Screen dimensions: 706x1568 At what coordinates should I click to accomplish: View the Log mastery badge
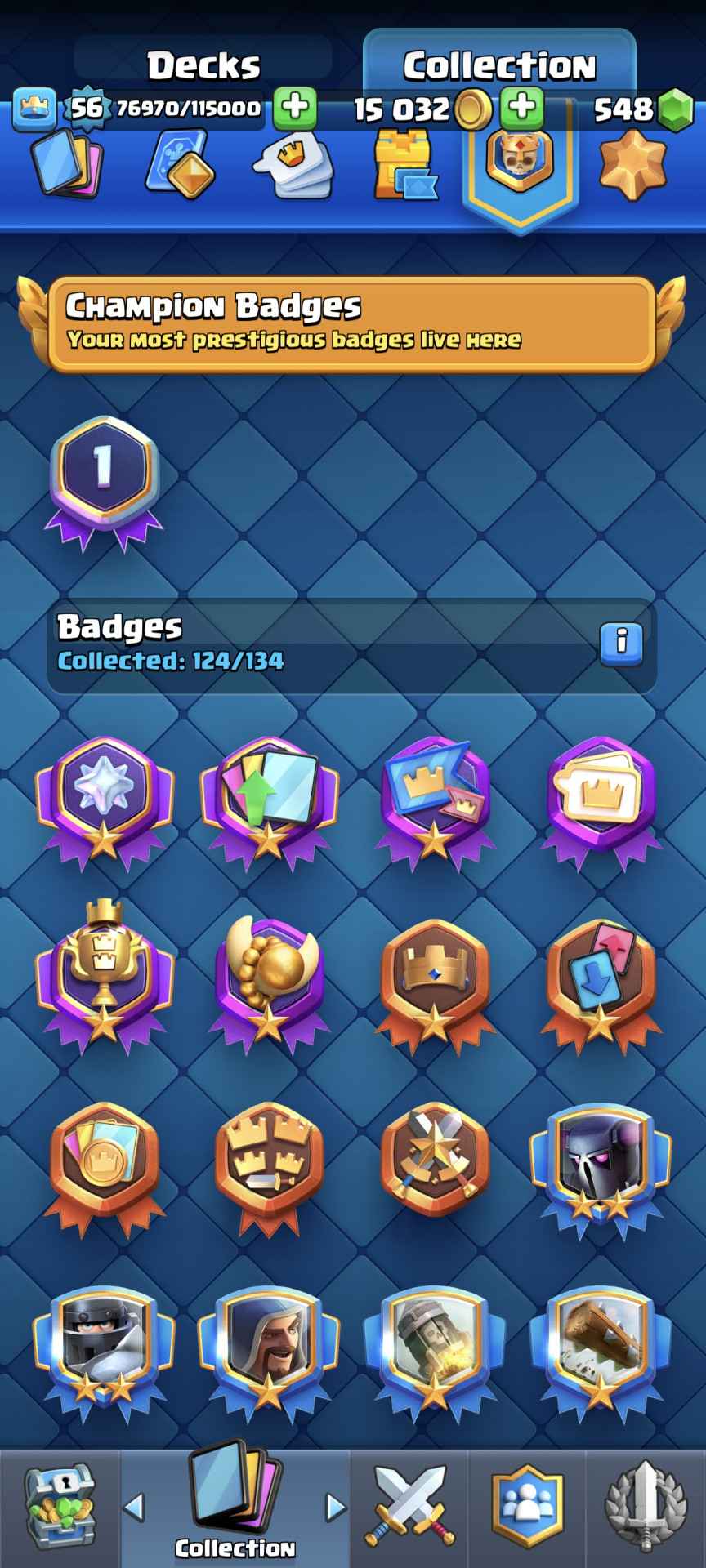pos(601,1347)
